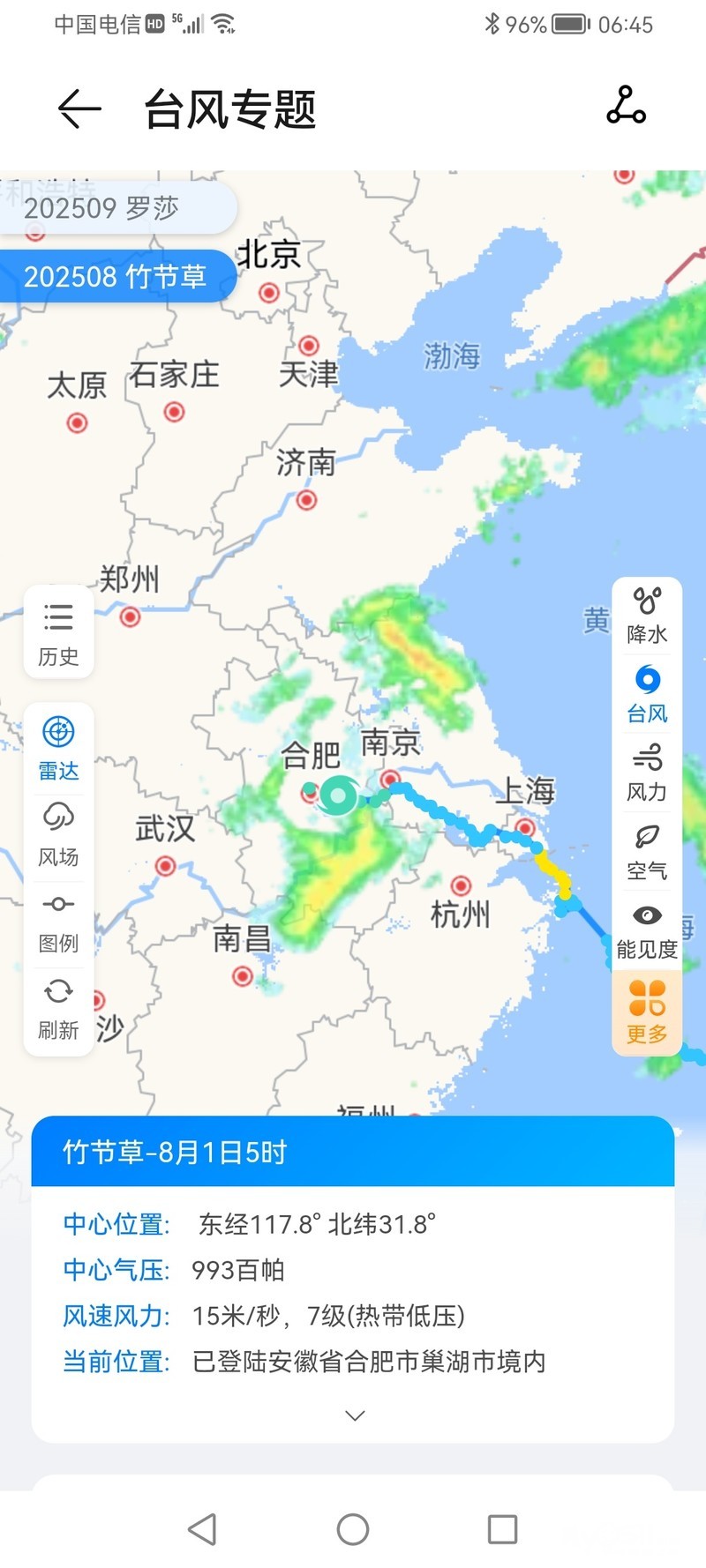Return to the system home screen

(353, 1529)
